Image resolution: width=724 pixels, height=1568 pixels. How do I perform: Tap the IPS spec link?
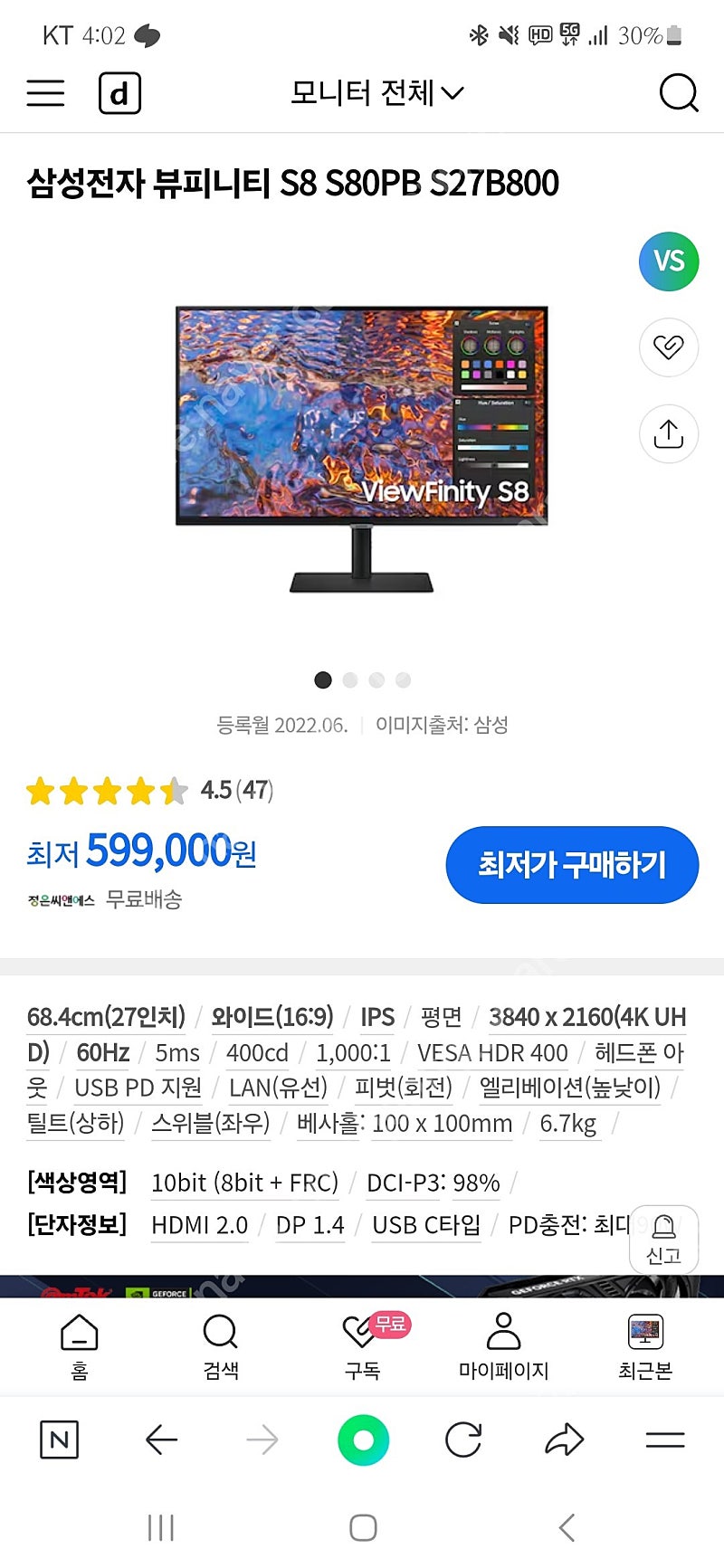377,1017
